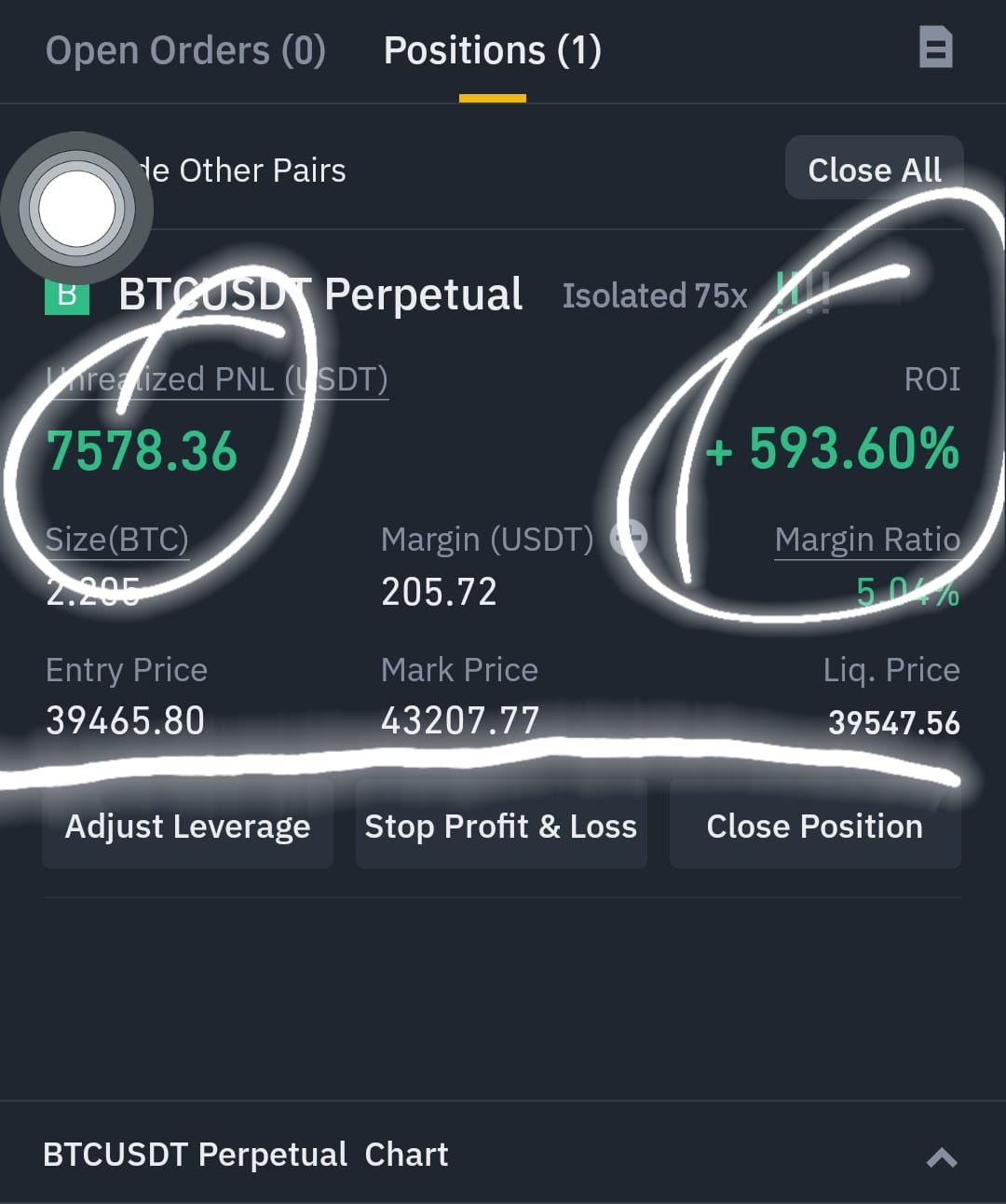Tap the underlined Margin Ratio label

pyautogui.click(x=867, y=540)
